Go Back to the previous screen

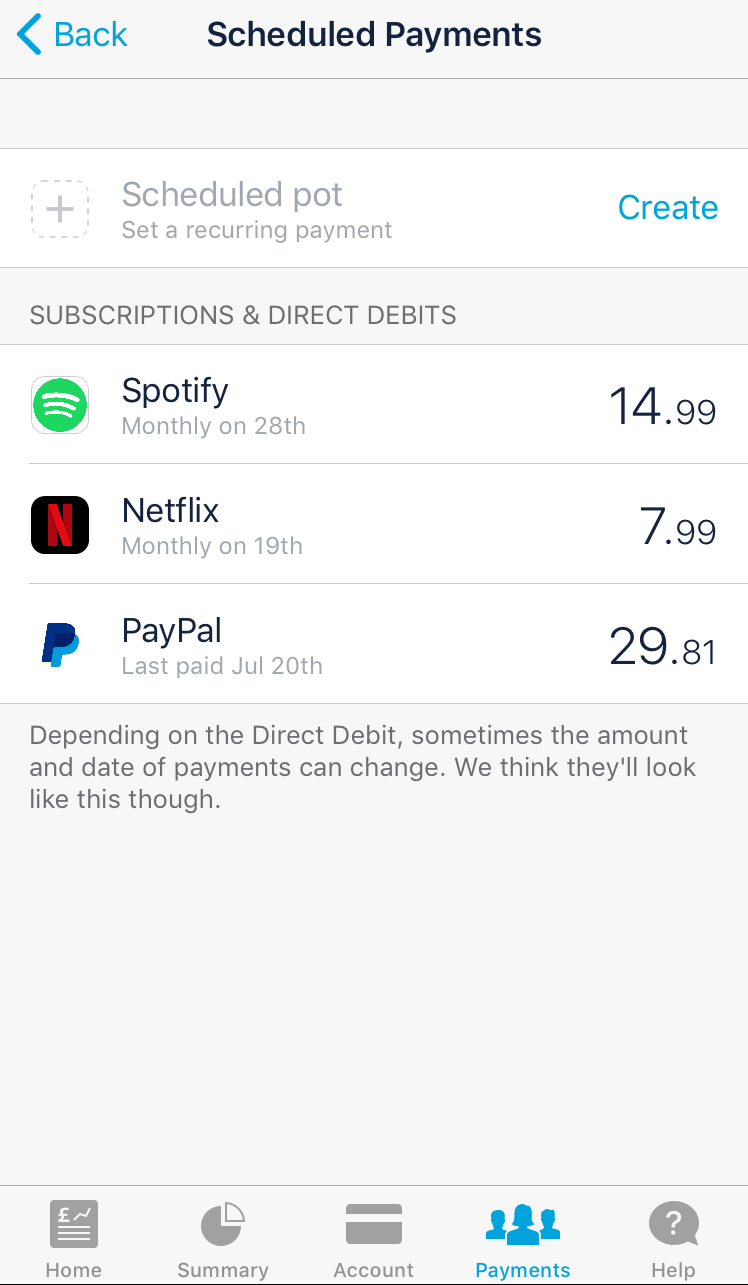(x=70, y=34)
